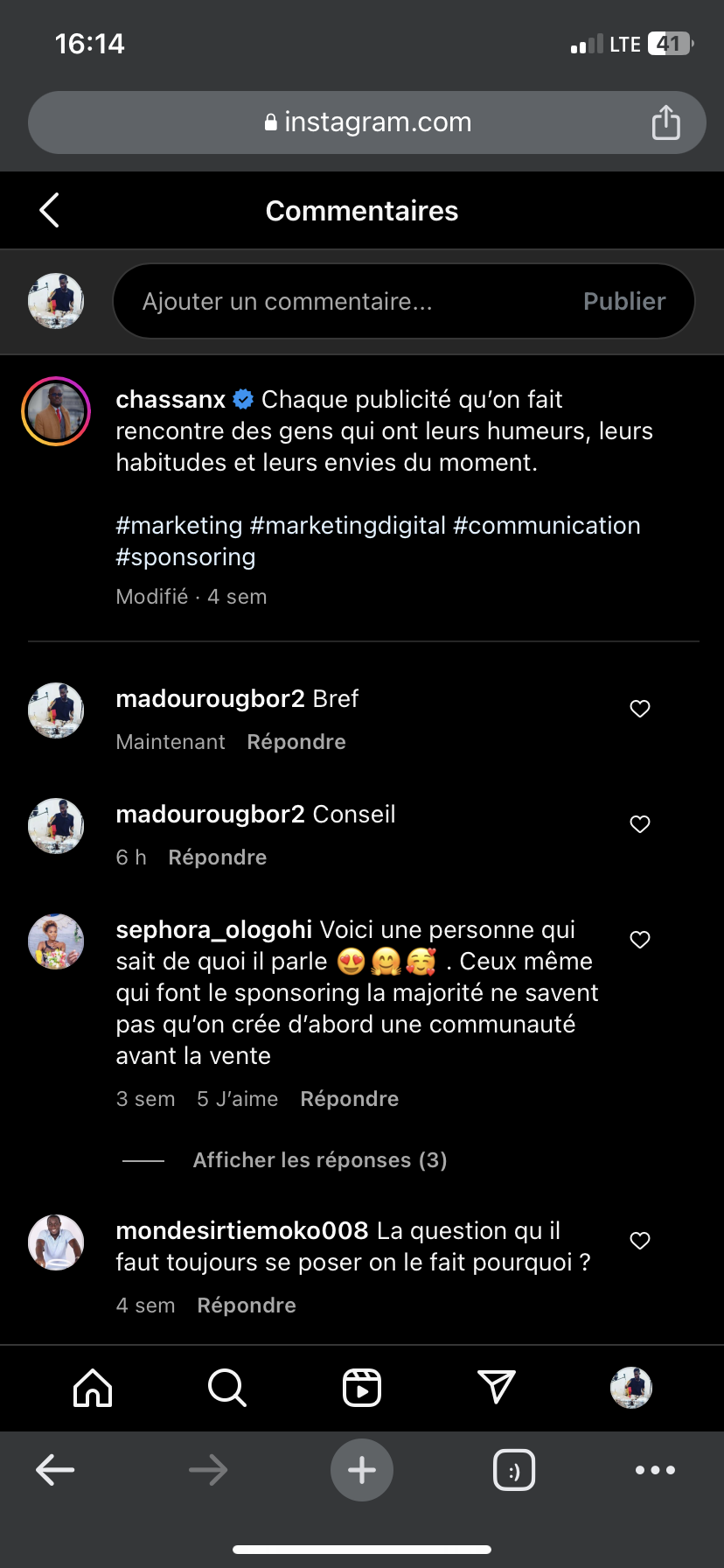Open a new browser tab
Screen dimensions: 724x1568
point(362,1470)
